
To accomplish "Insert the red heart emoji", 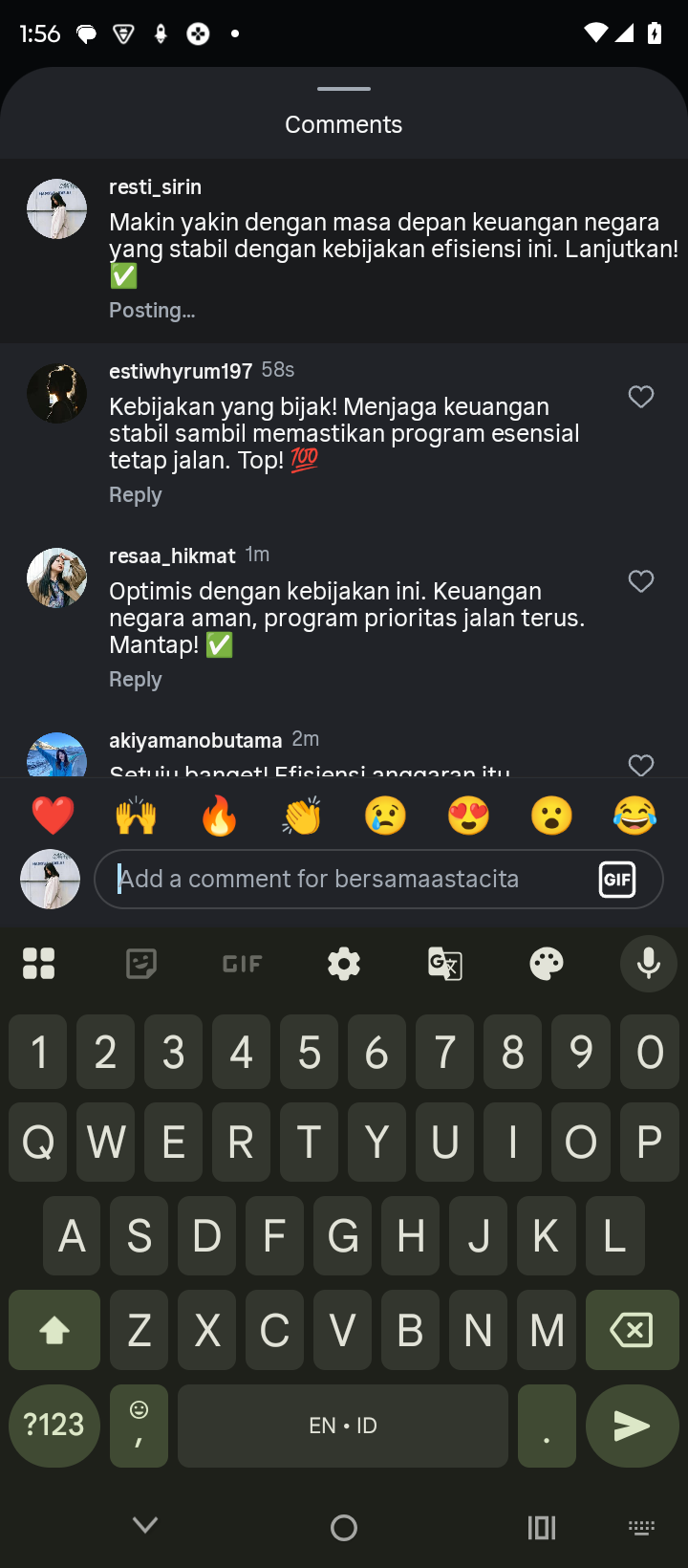I will pyautogui.click(x=53, y=816).
